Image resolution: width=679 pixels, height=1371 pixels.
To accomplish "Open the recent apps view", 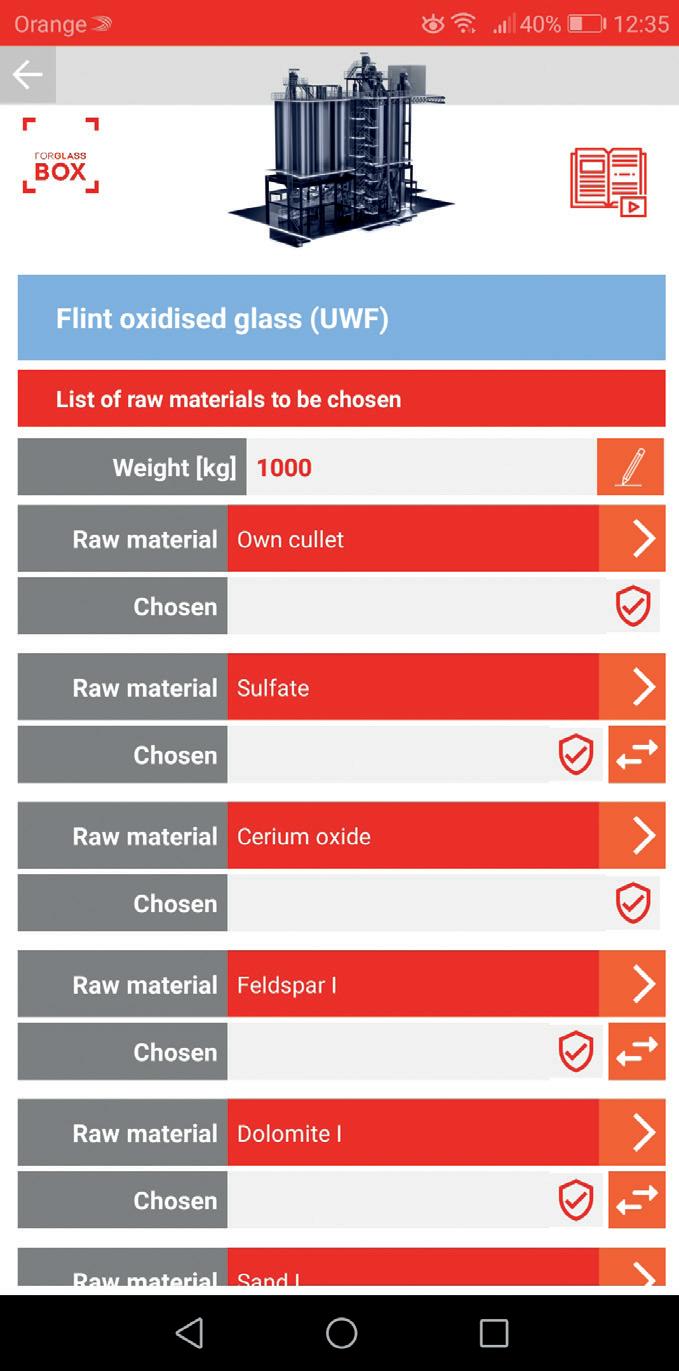I will [x=494, y=1333].
